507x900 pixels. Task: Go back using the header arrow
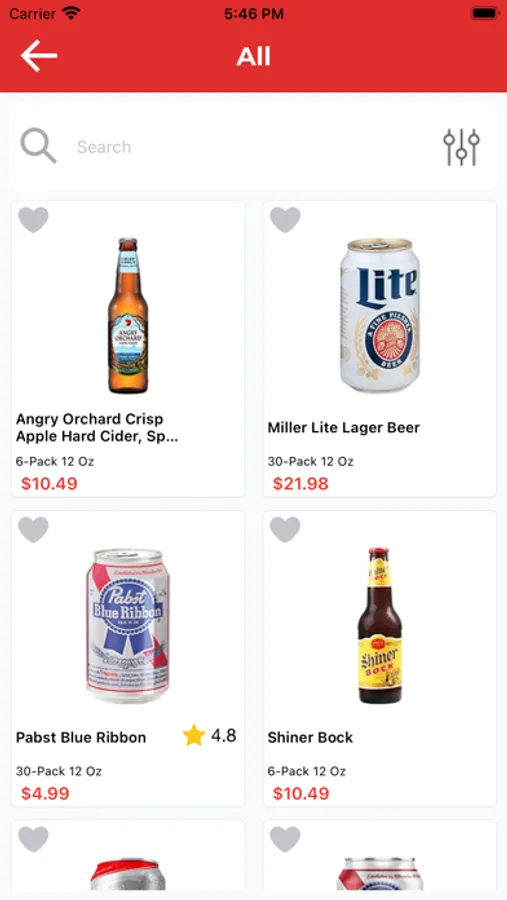(x=38, y=56)
